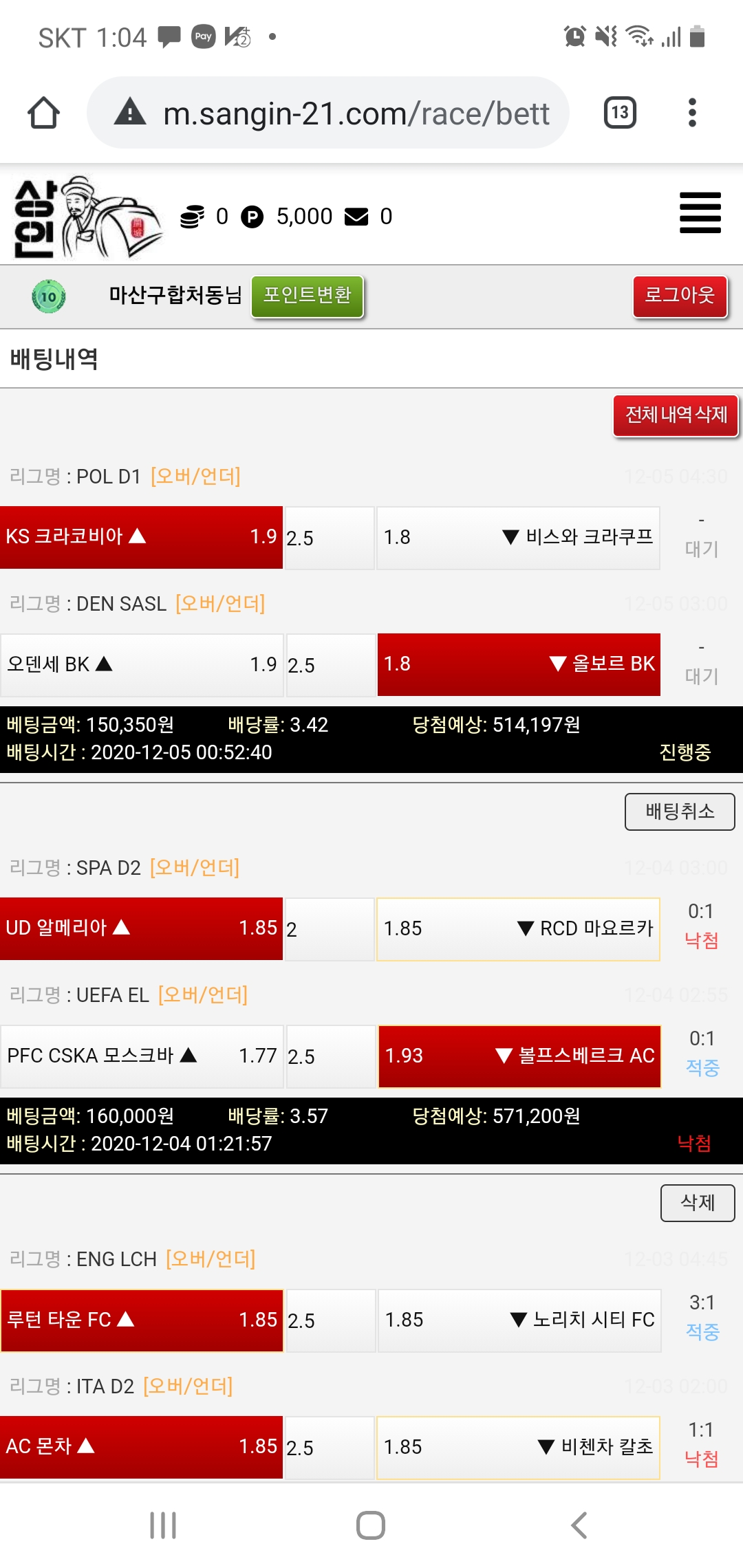Image resolution: width=743 pixels, height=1568 pixels.
Task: Open the messages envelope icon
Action: pyautogui.click(x=356, y=217)
